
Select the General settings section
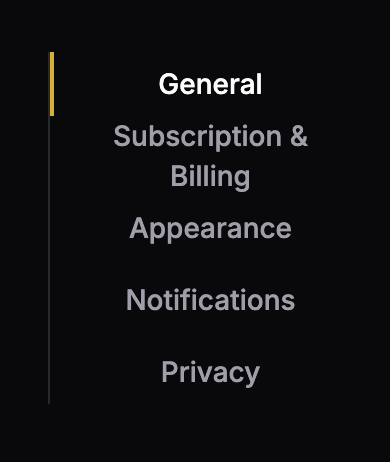[210, 84]
